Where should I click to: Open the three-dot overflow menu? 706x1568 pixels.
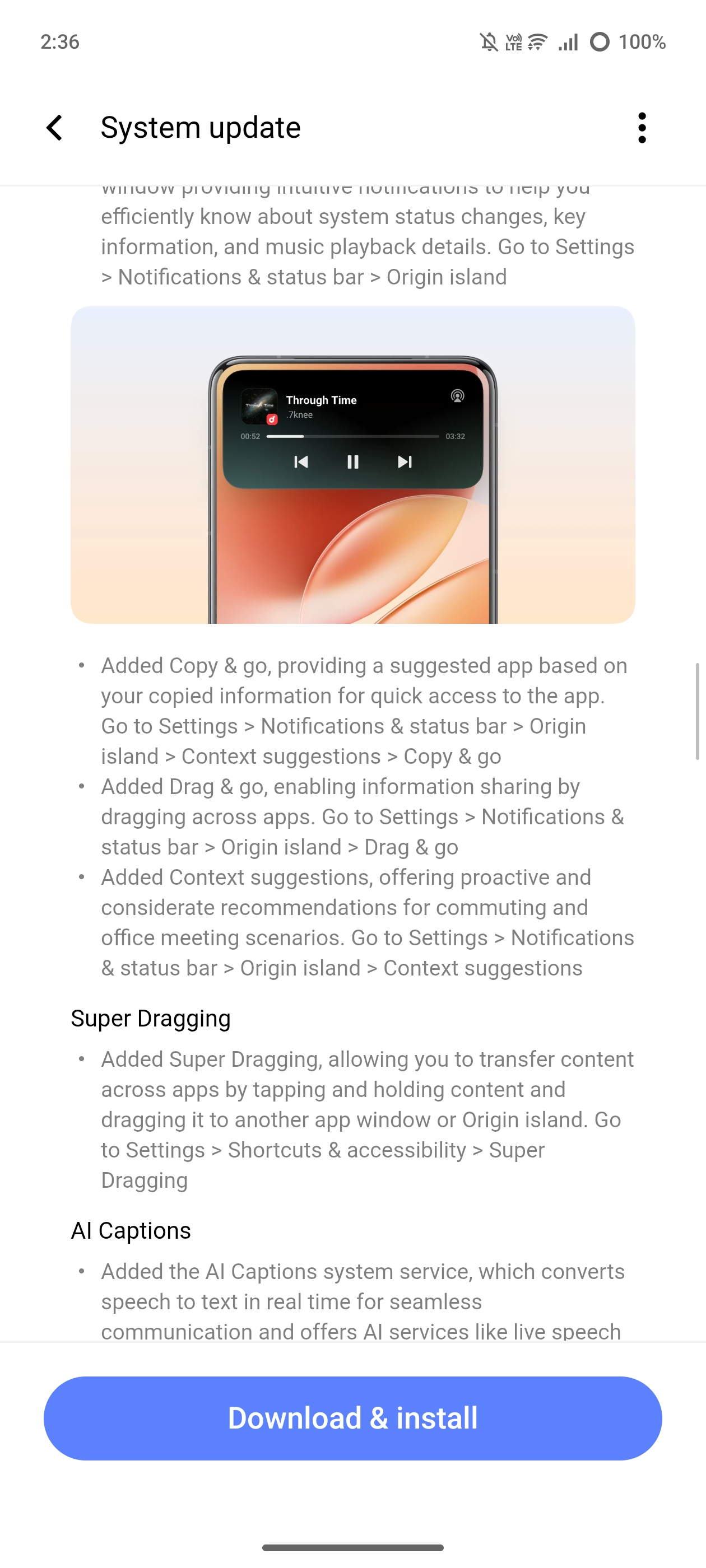(x=642, y=128)
